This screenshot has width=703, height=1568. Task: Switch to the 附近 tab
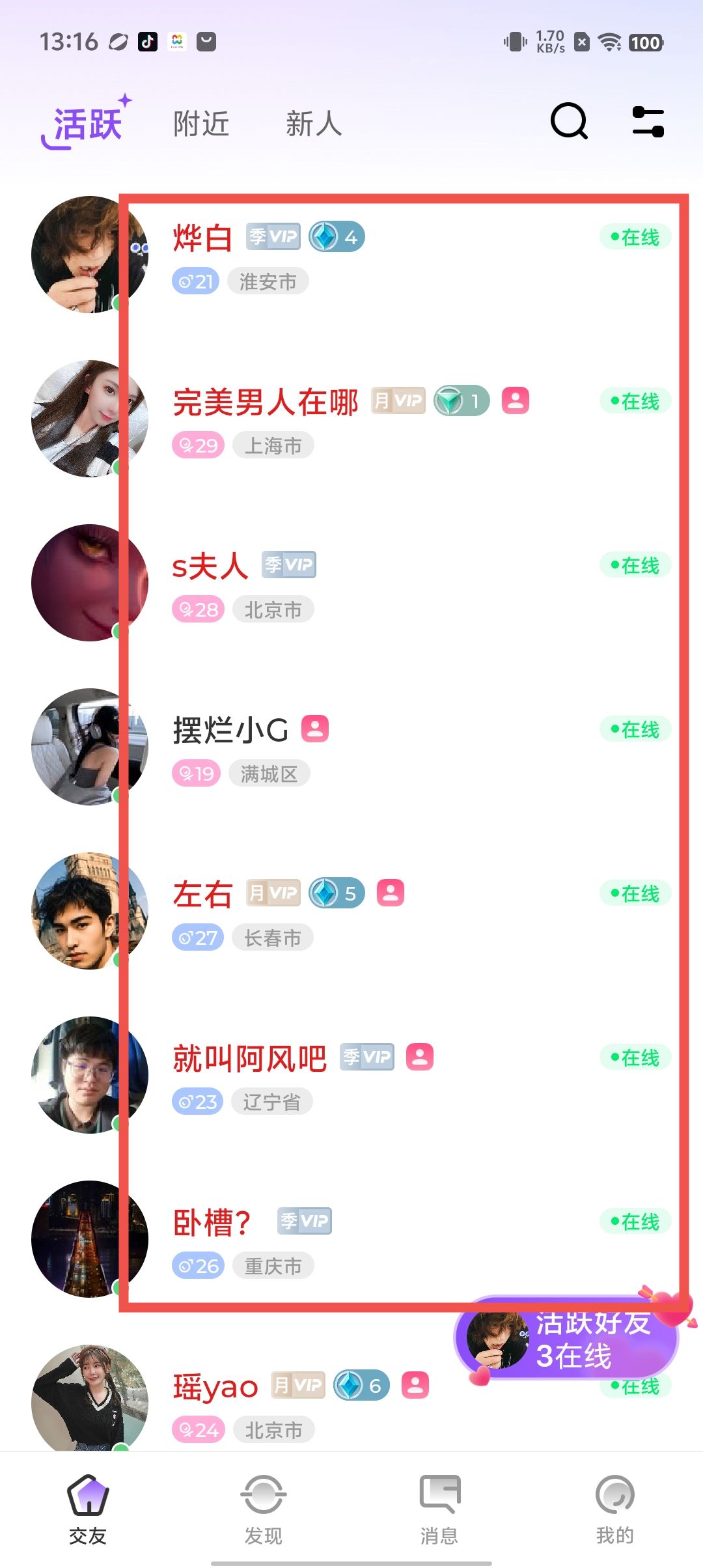(201, 124)
